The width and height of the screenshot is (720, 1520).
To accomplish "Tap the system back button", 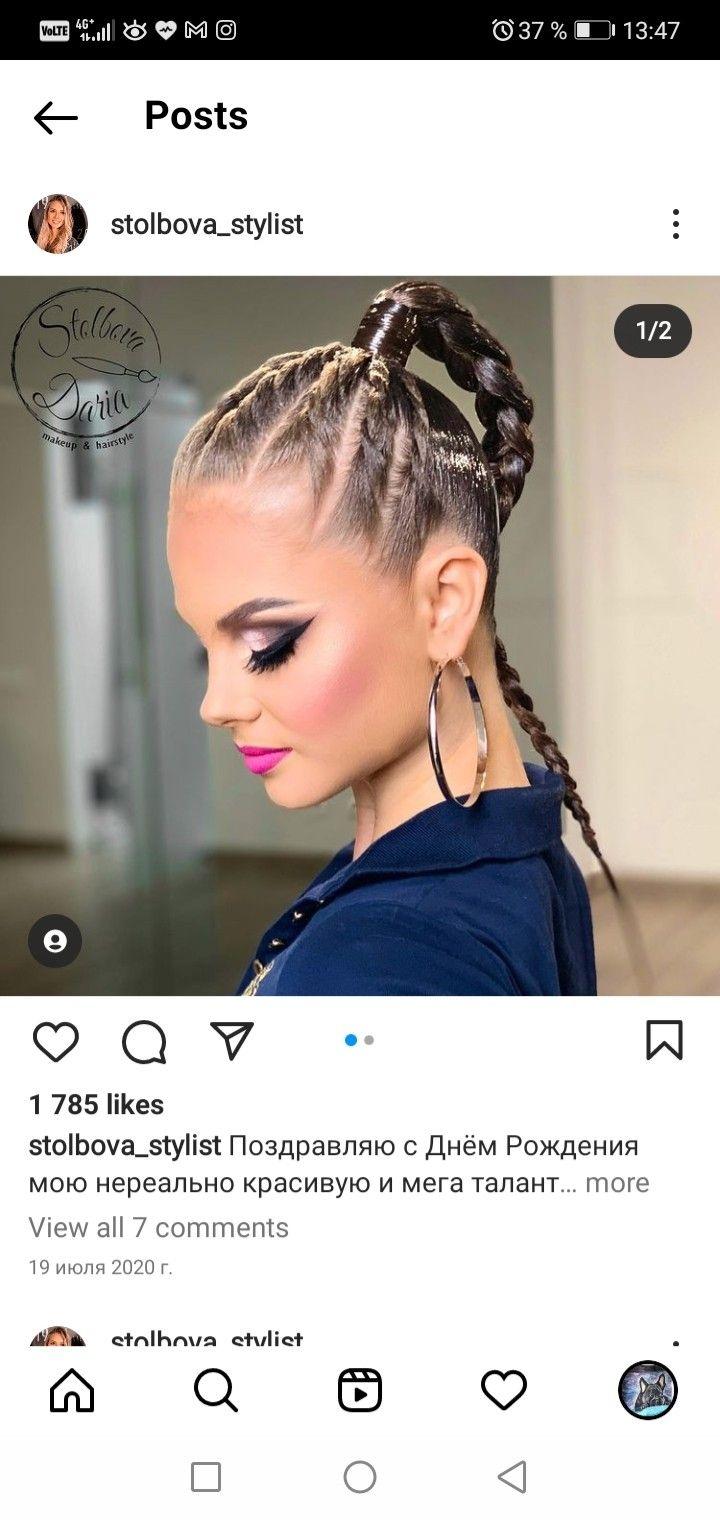I will [x=512, y=1477].
